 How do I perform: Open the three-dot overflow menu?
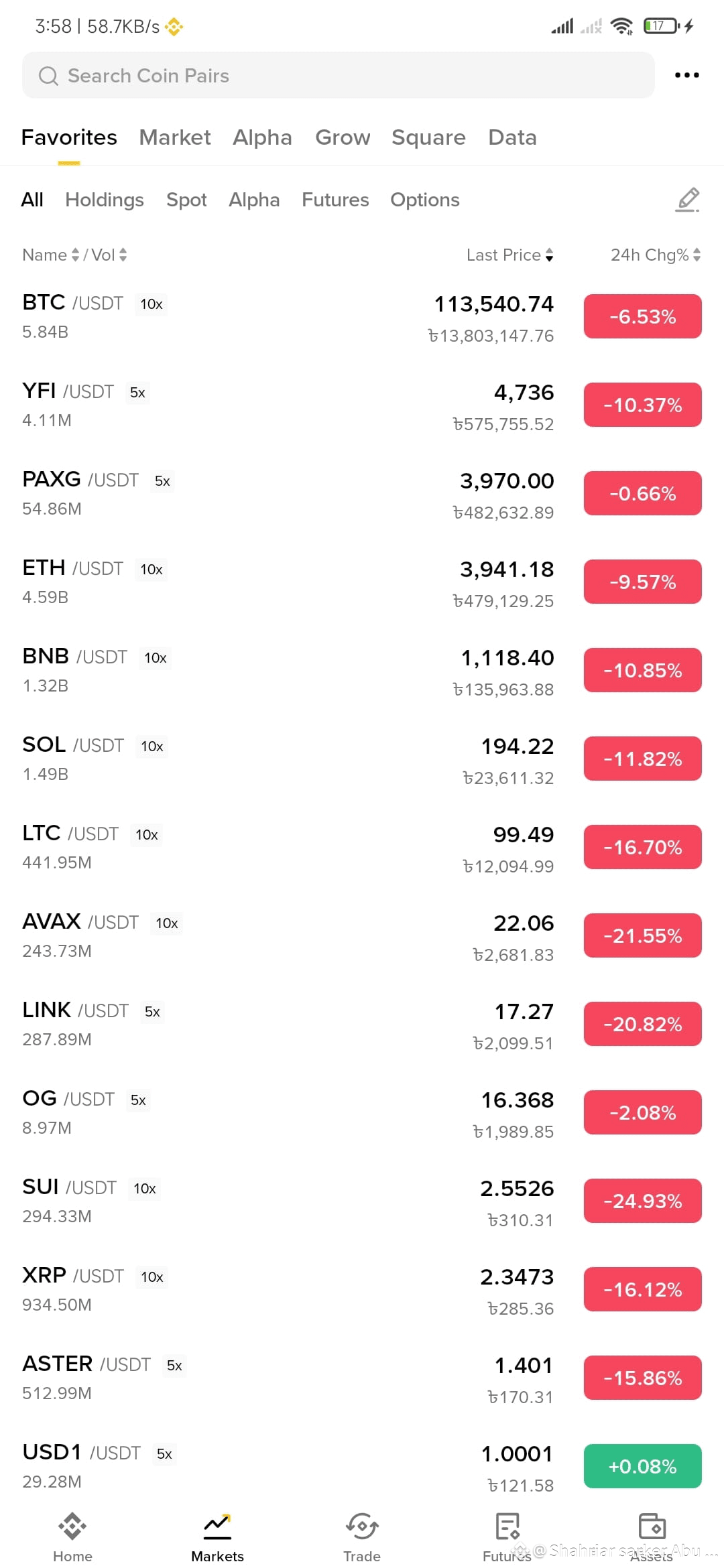coord(687,75)
